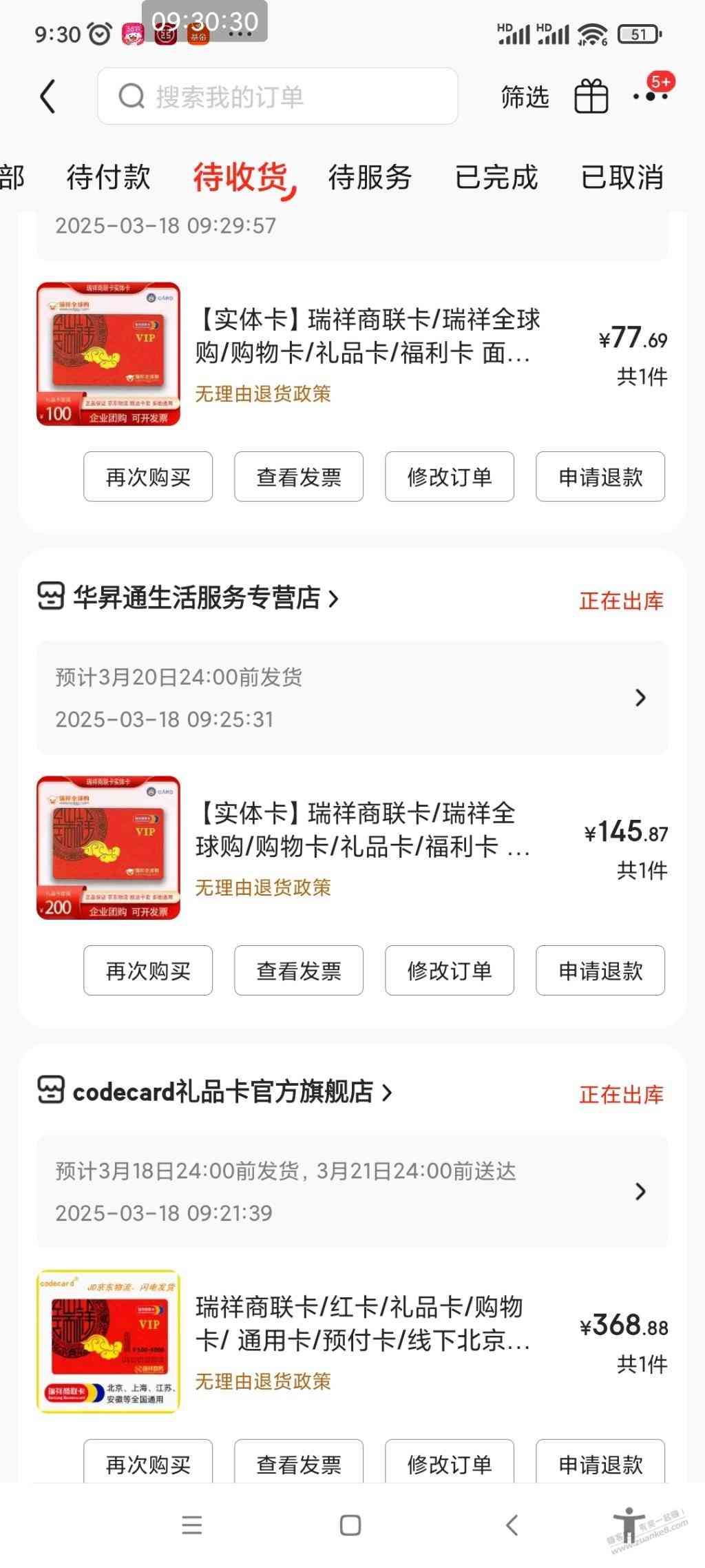Open the 筛选 filter
Image resolution: width=705 pixels, height=1568 pixels.
point(525,97)
